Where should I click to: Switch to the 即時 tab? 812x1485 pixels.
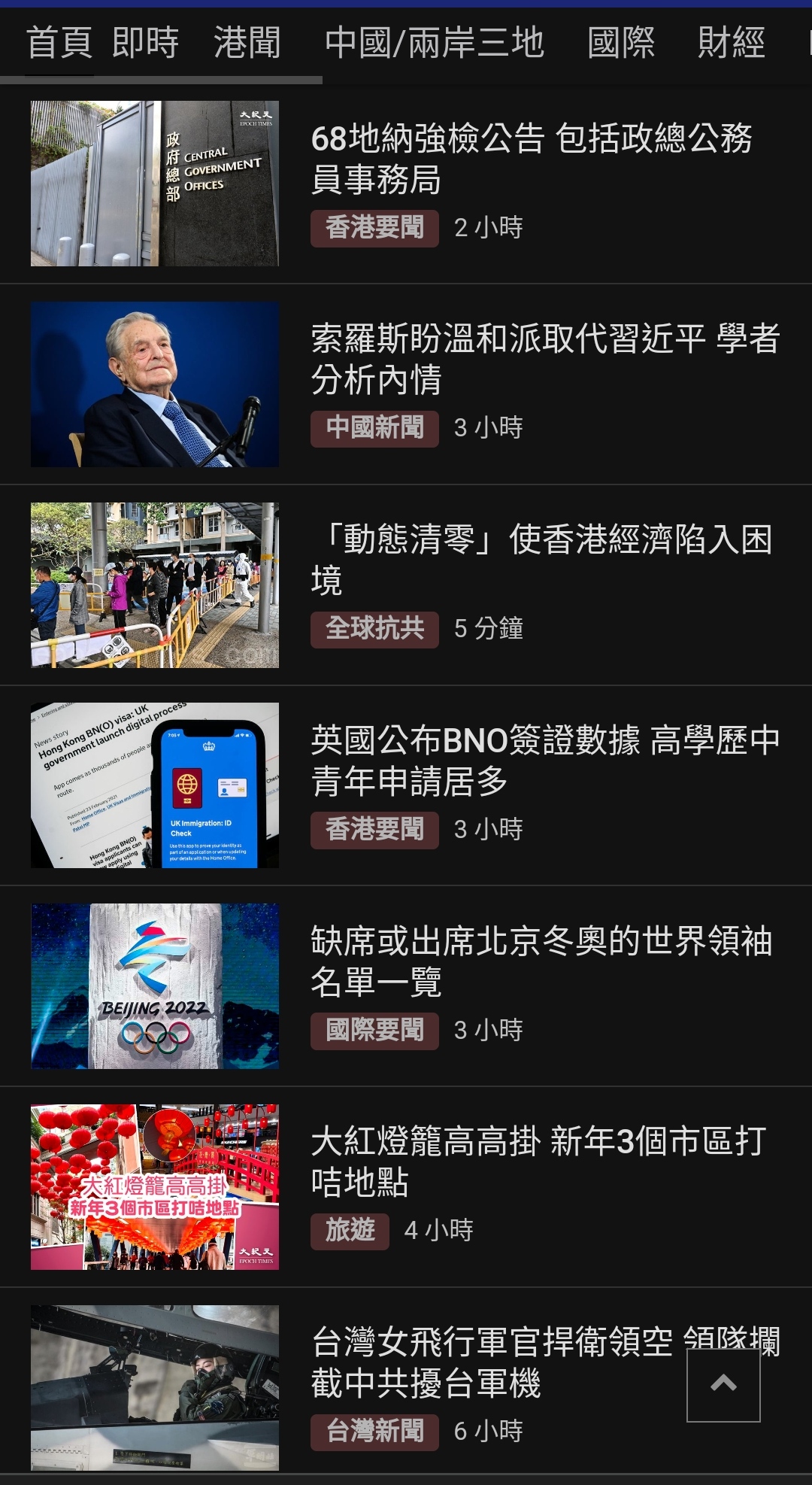(145, 42)
